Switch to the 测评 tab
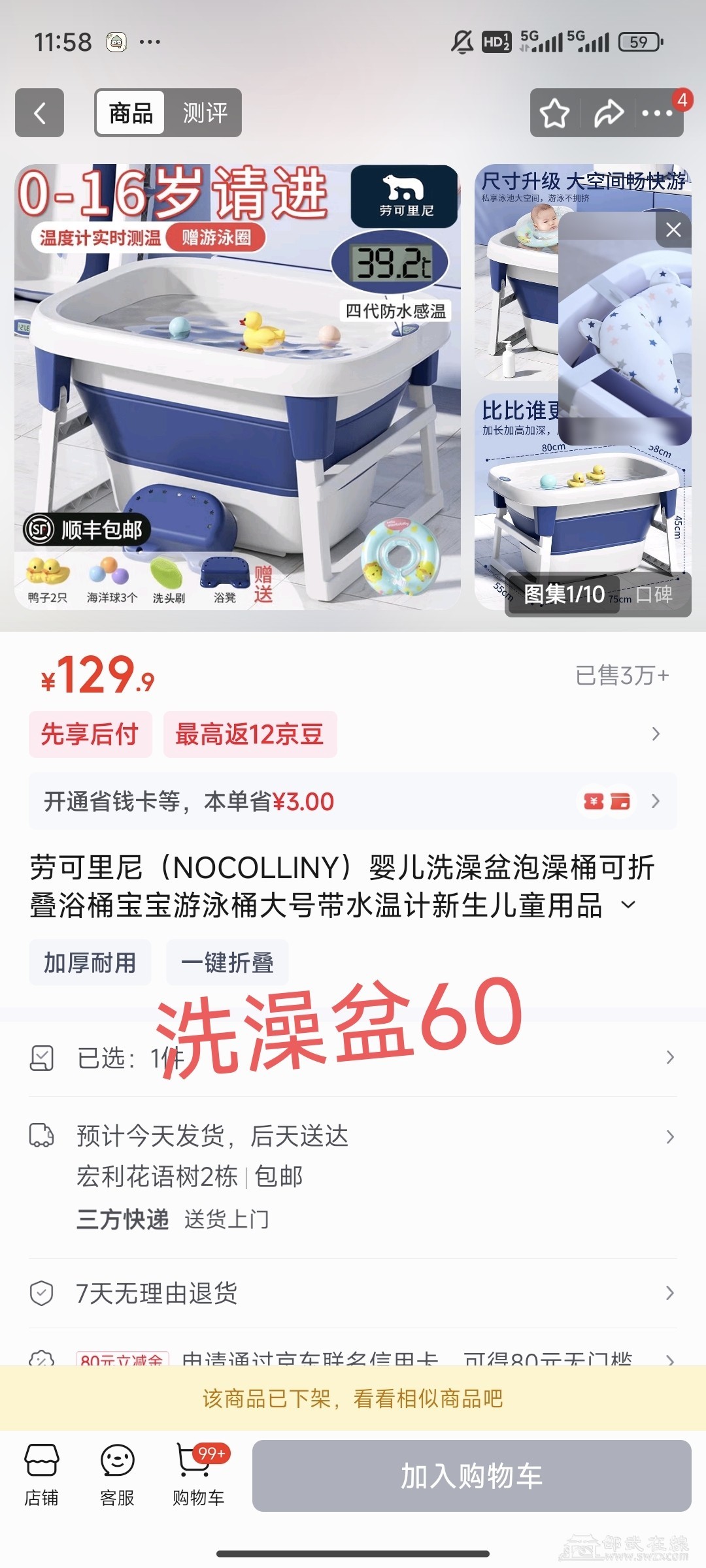The width and height of the screenshot is (706, 1568). [x=205, y=113]
